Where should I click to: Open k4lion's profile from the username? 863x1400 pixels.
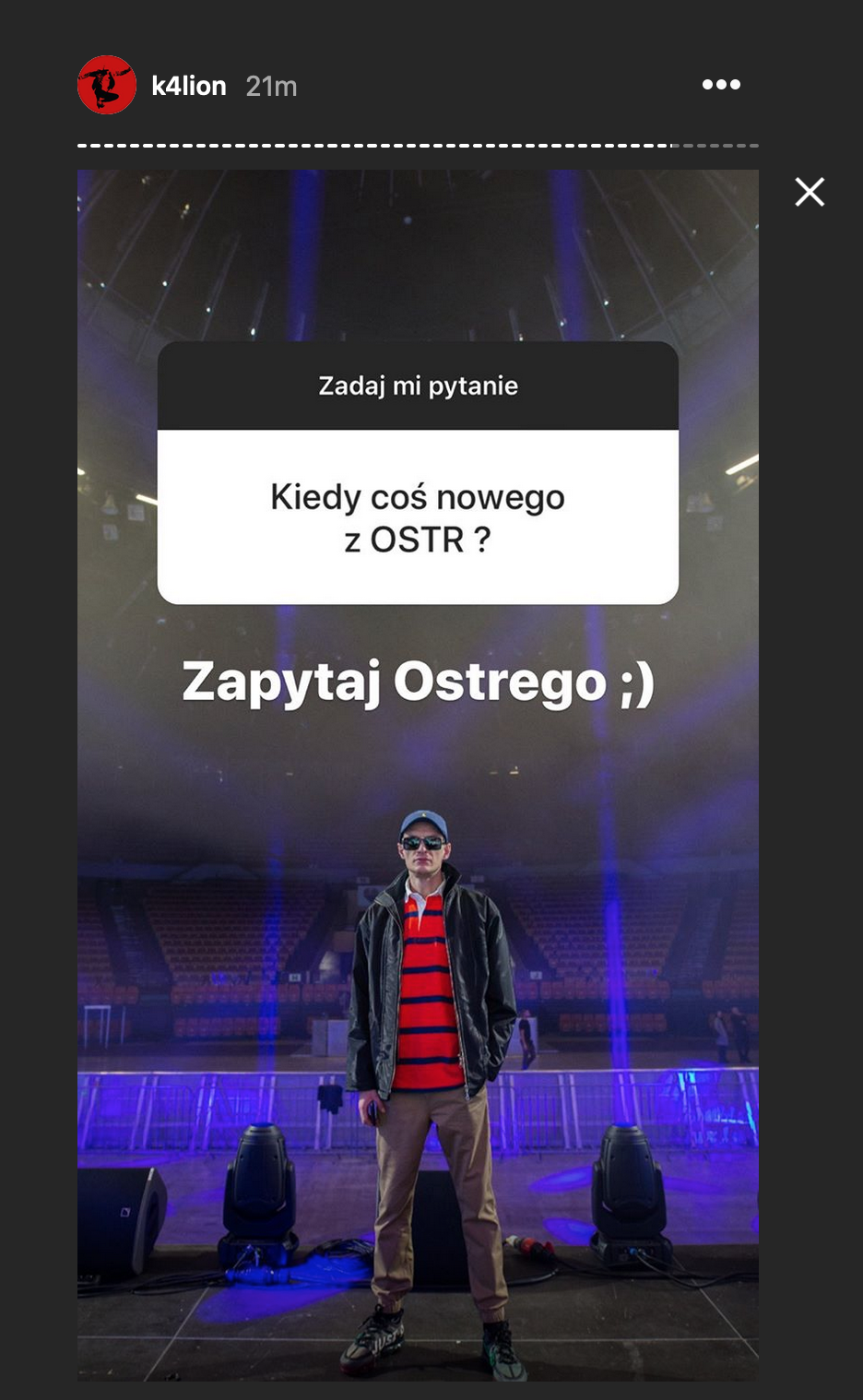189,86
